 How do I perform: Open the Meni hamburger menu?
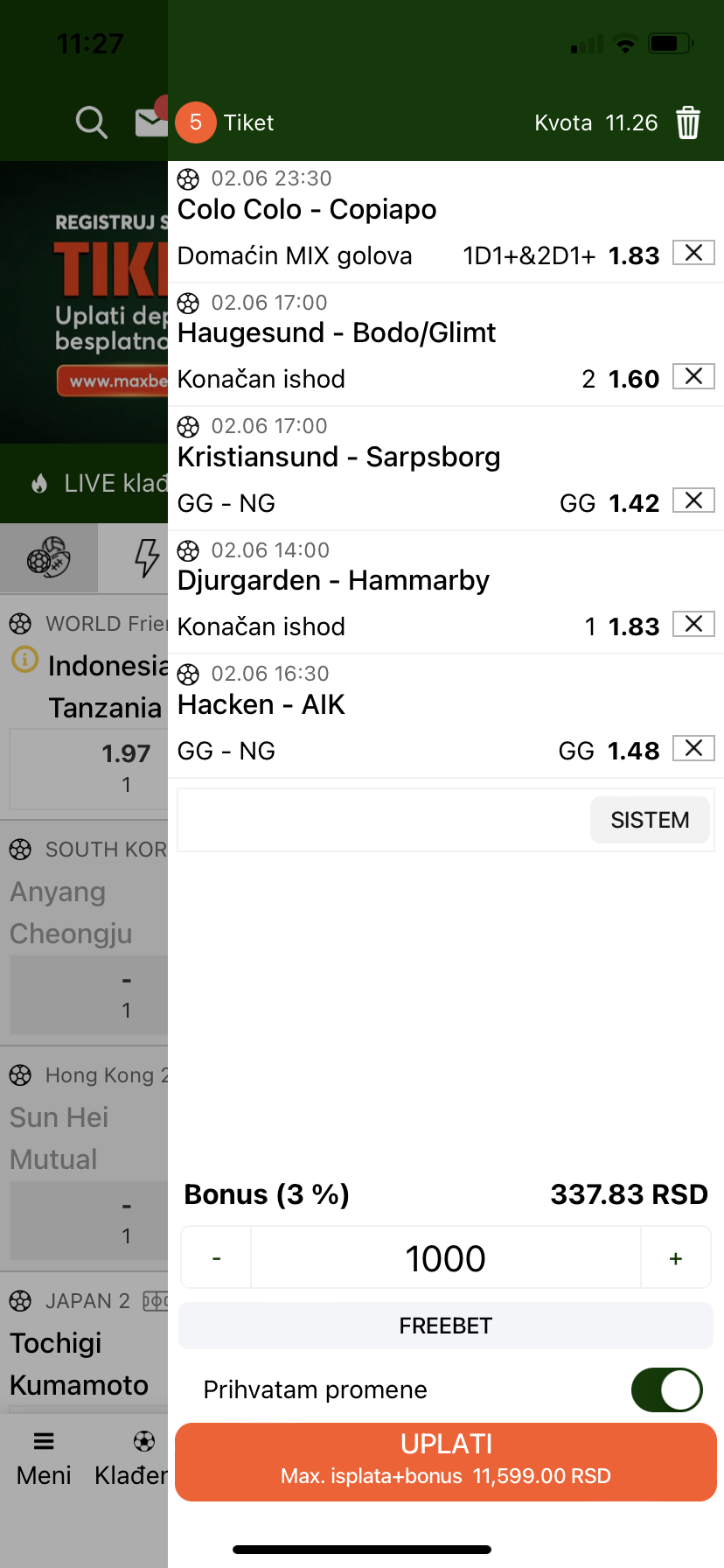tap(44, 1459)
